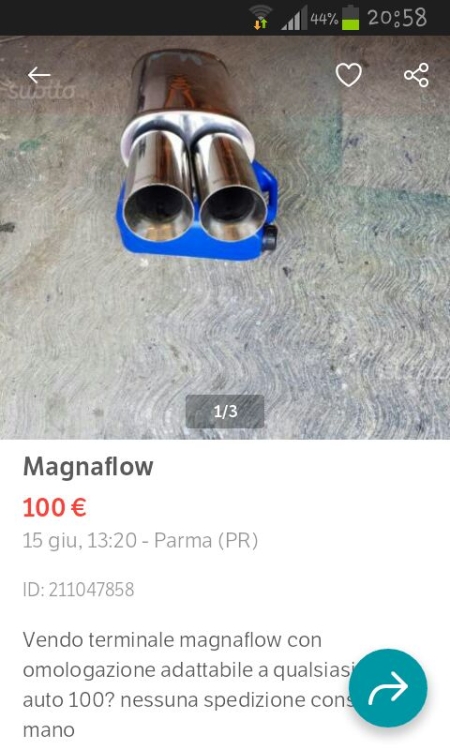The image size is (450, 750).
Task: Open the Magnaflow exhaust photo
Action: tap(225, 238)
